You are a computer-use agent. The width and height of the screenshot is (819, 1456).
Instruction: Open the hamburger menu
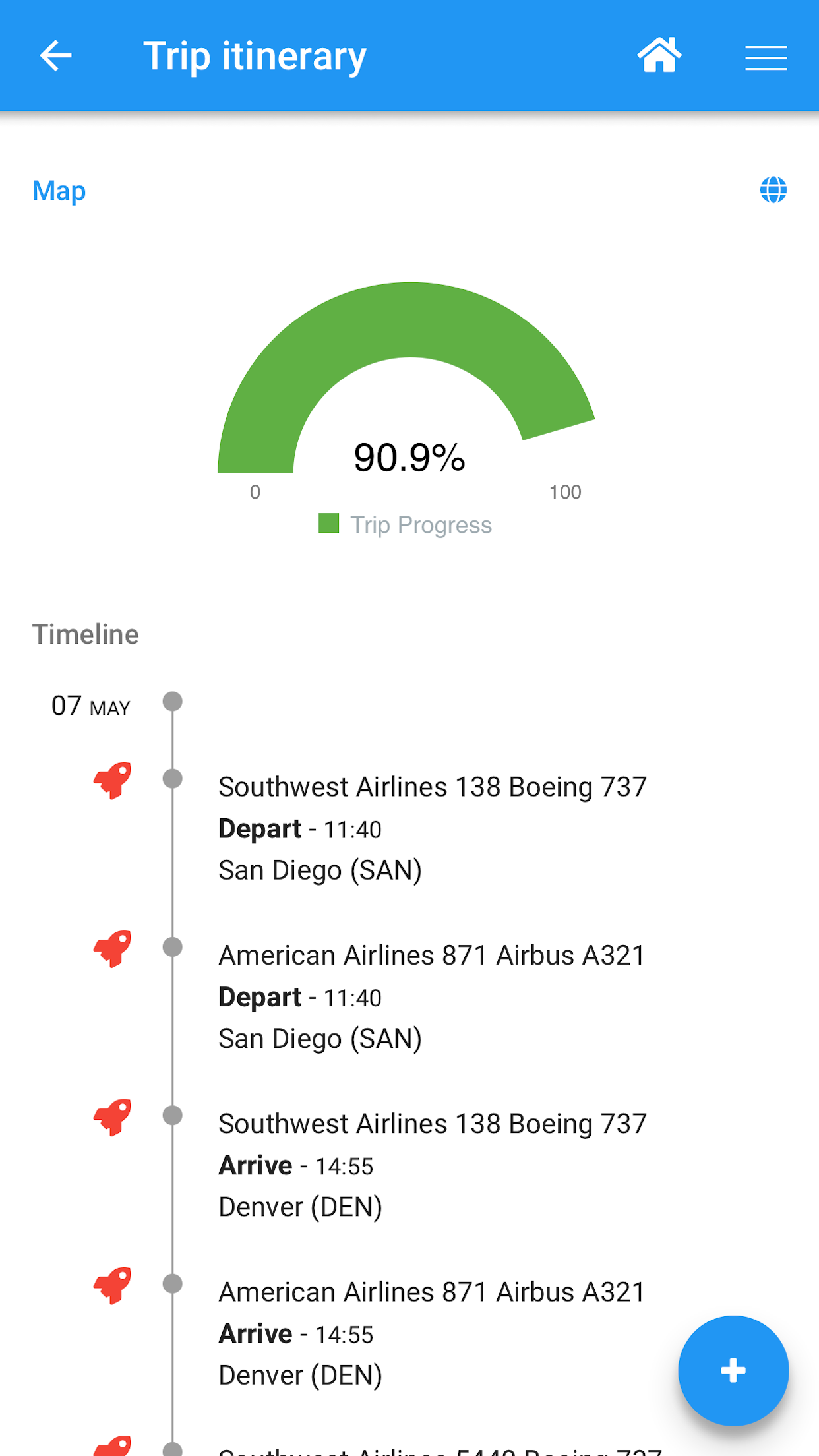click(x=766, y=57)
